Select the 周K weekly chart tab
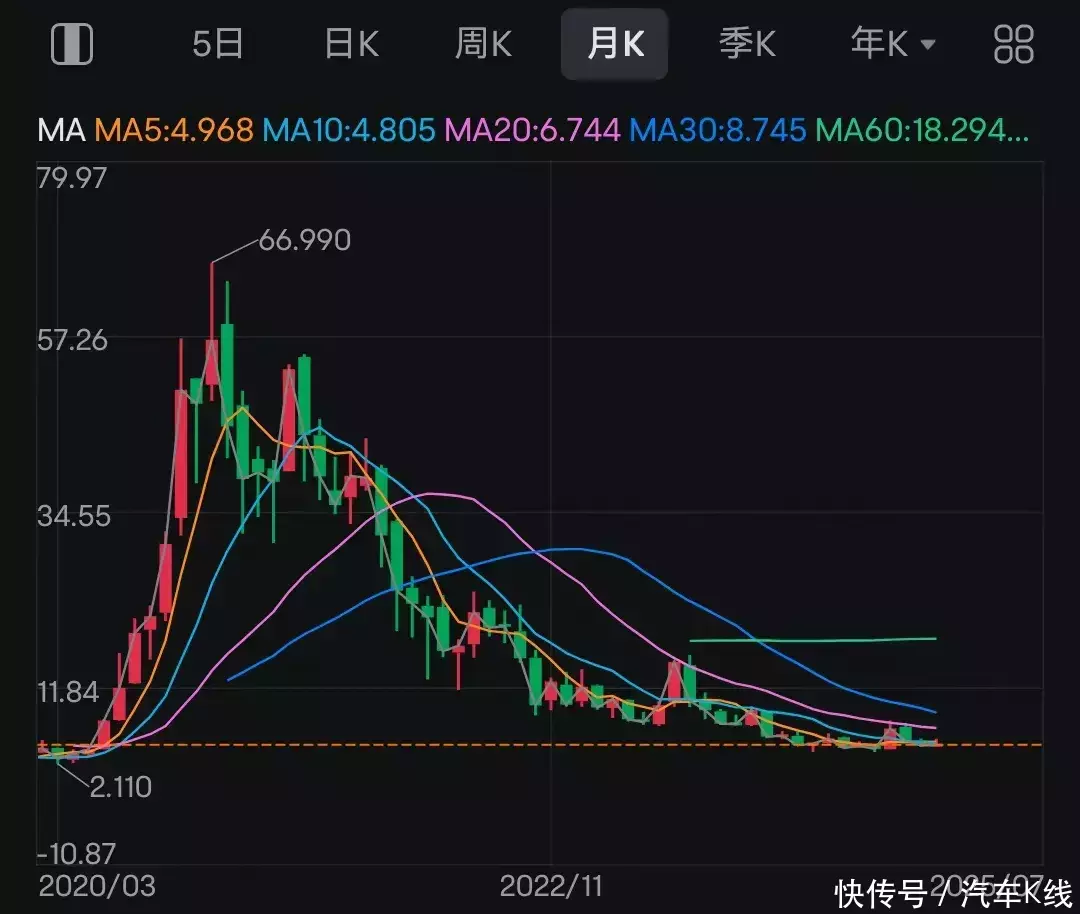 483,44
